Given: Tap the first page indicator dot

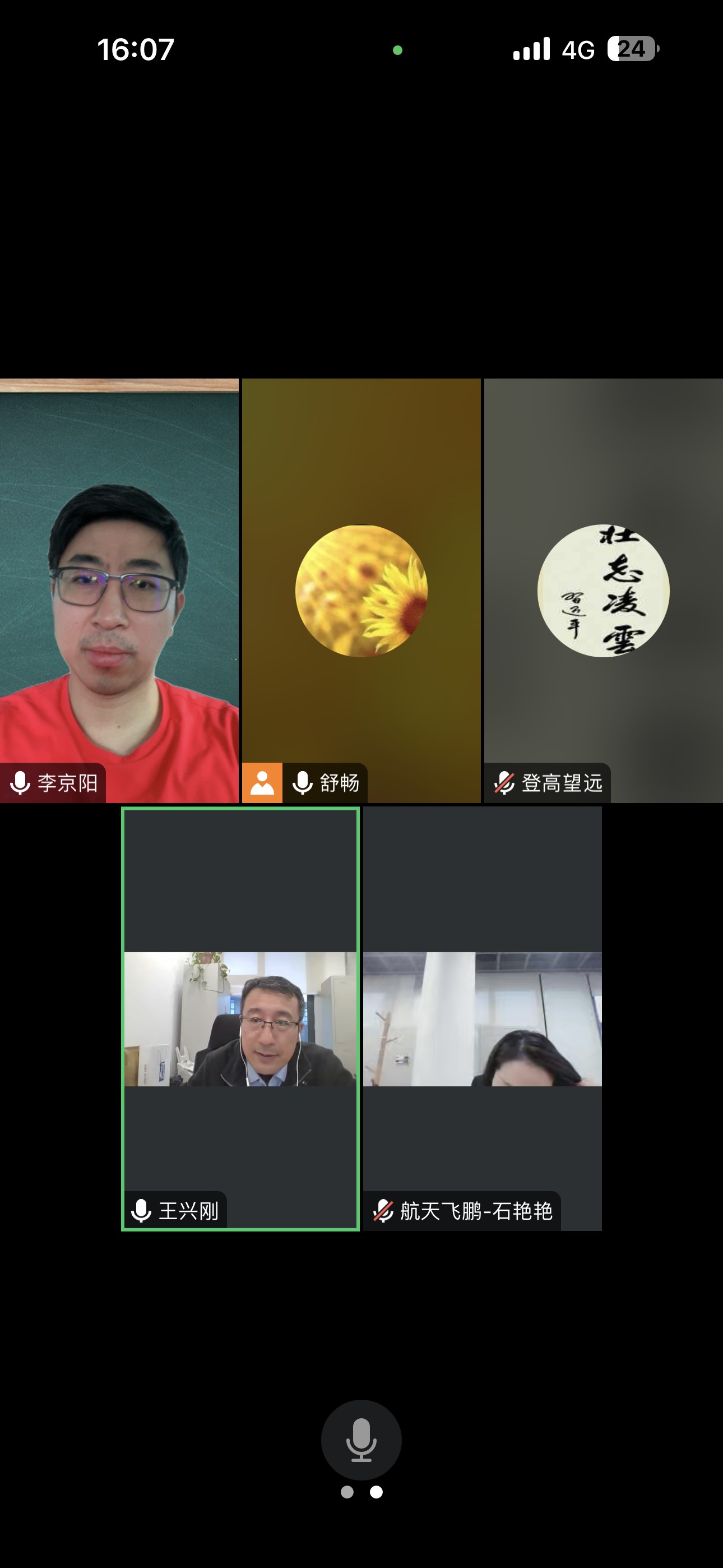Looking at the screenshot, I should click(347, 1492).
